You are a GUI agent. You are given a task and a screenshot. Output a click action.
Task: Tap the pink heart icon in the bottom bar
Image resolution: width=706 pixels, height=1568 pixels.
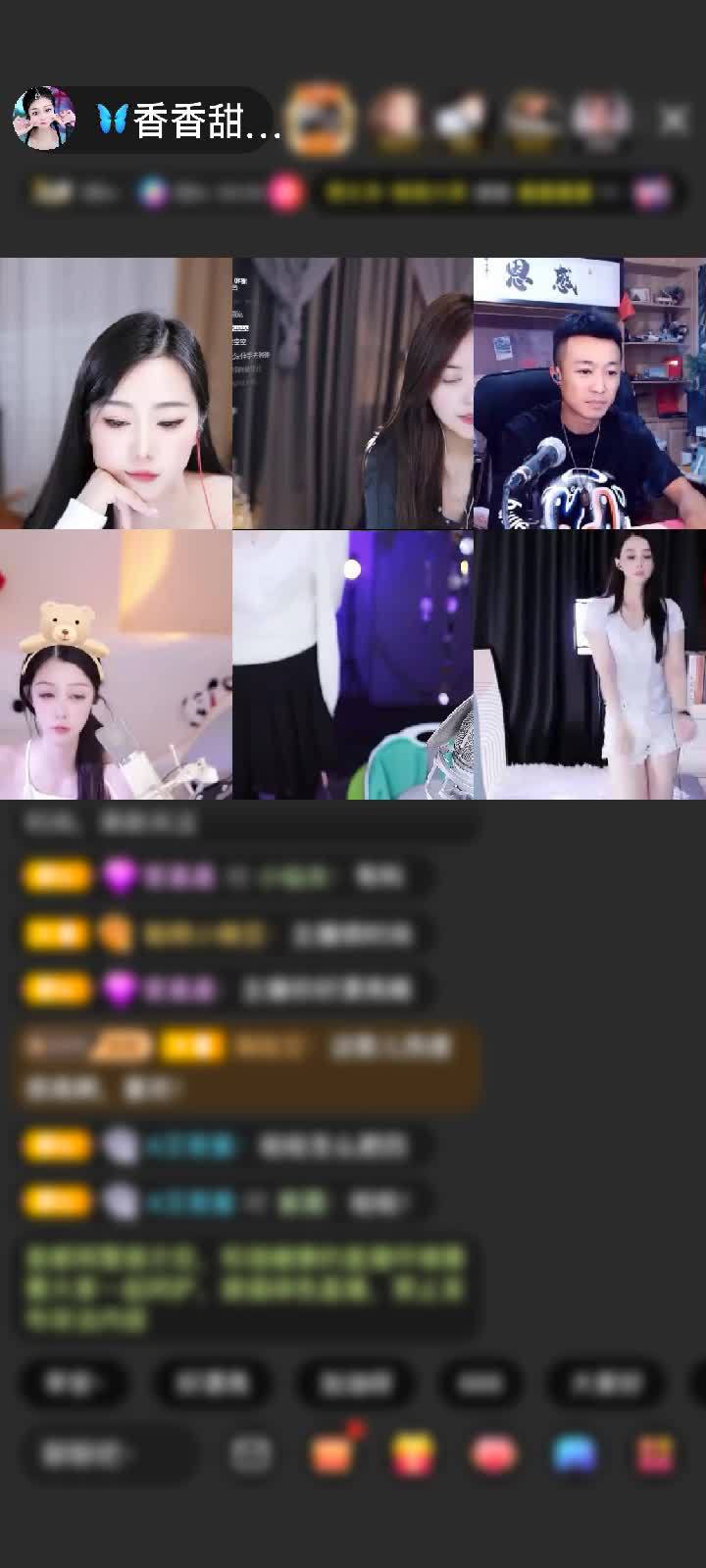[x=494, y=1454]
